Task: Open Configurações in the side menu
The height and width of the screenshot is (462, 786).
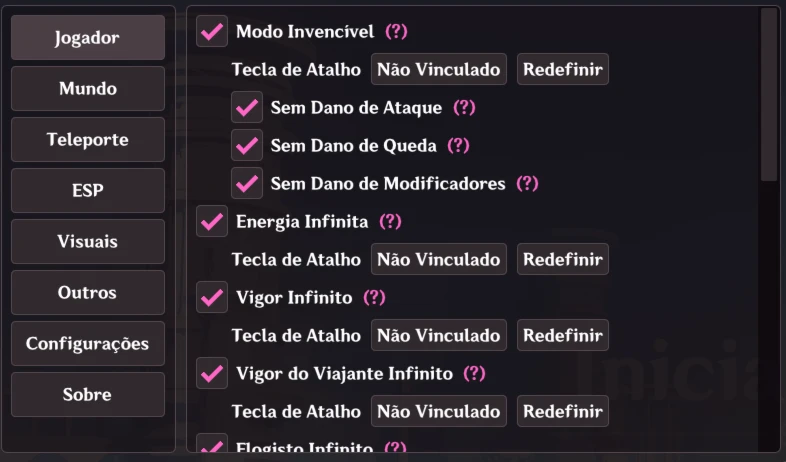Action: tap(88, 344)
